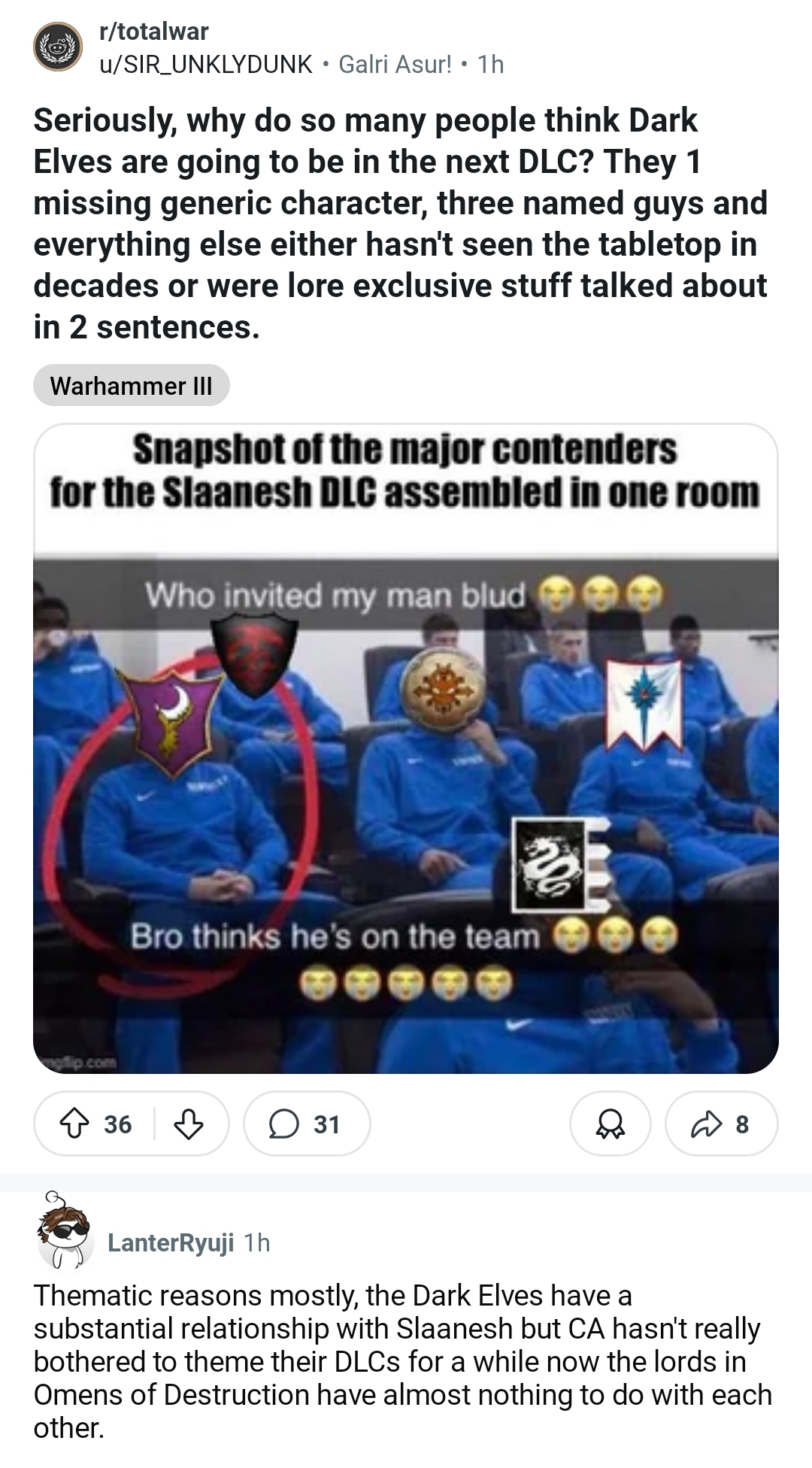Screen dimensions: 812x1468
Task: Select the Warhammer III flair chip
Action: (131, 386)
